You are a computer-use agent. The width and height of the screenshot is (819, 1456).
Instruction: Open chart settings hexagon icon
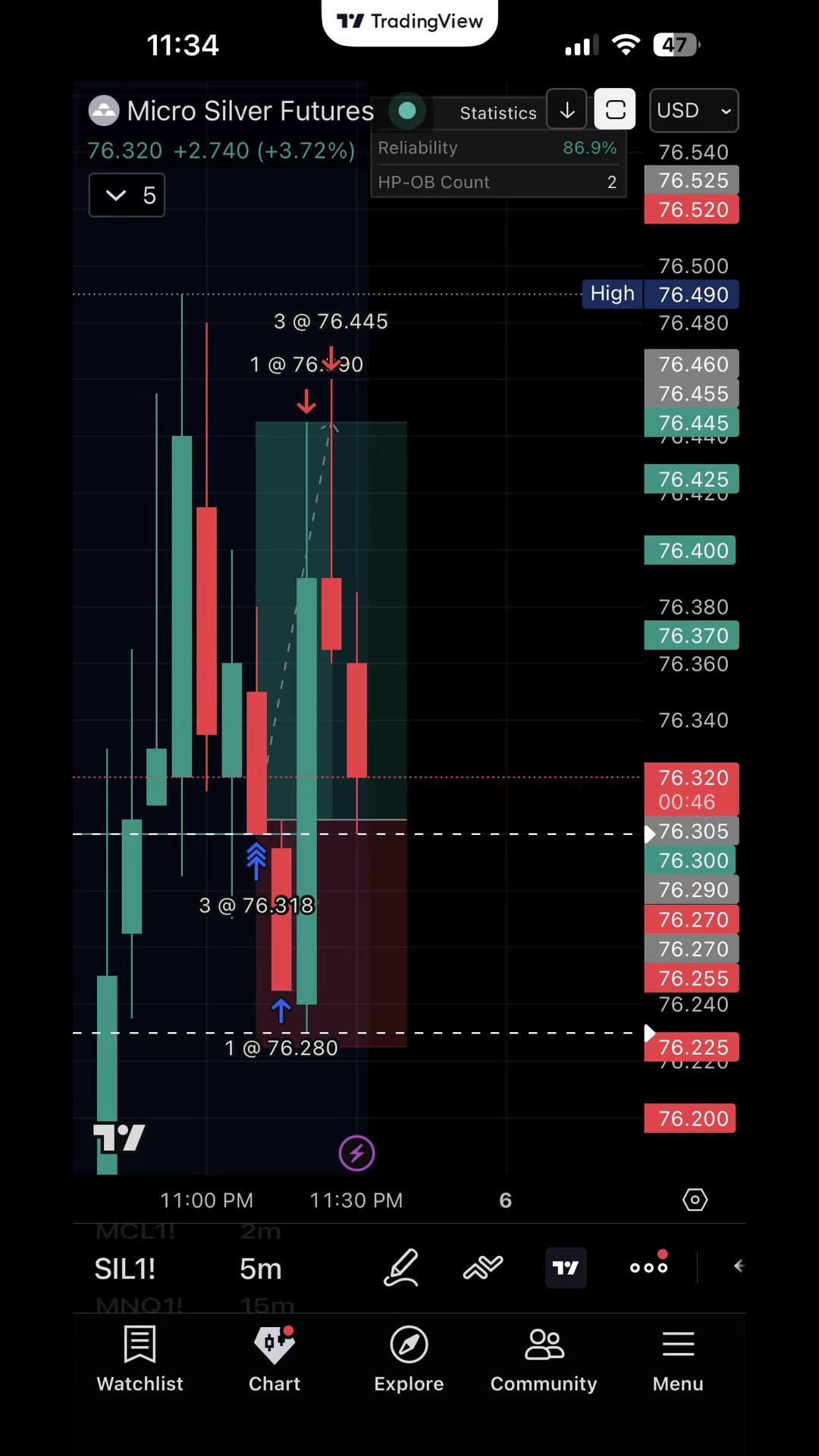point(695,1200)
